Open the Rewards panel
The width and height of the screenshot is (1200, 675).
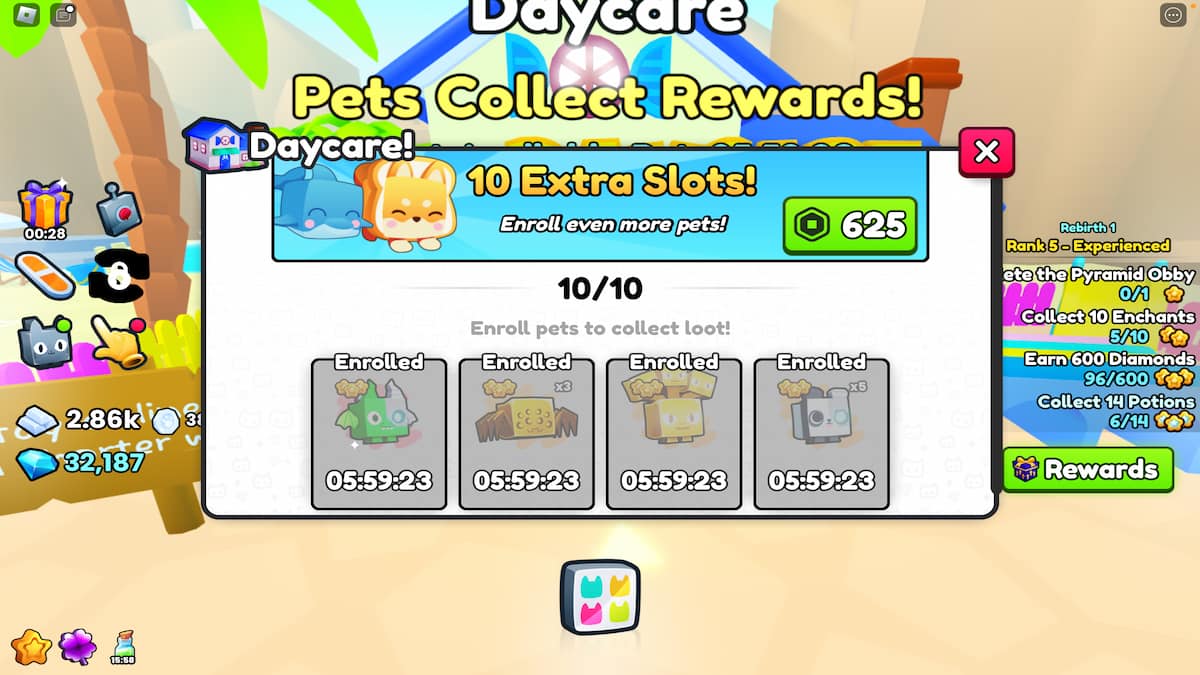1087,469
